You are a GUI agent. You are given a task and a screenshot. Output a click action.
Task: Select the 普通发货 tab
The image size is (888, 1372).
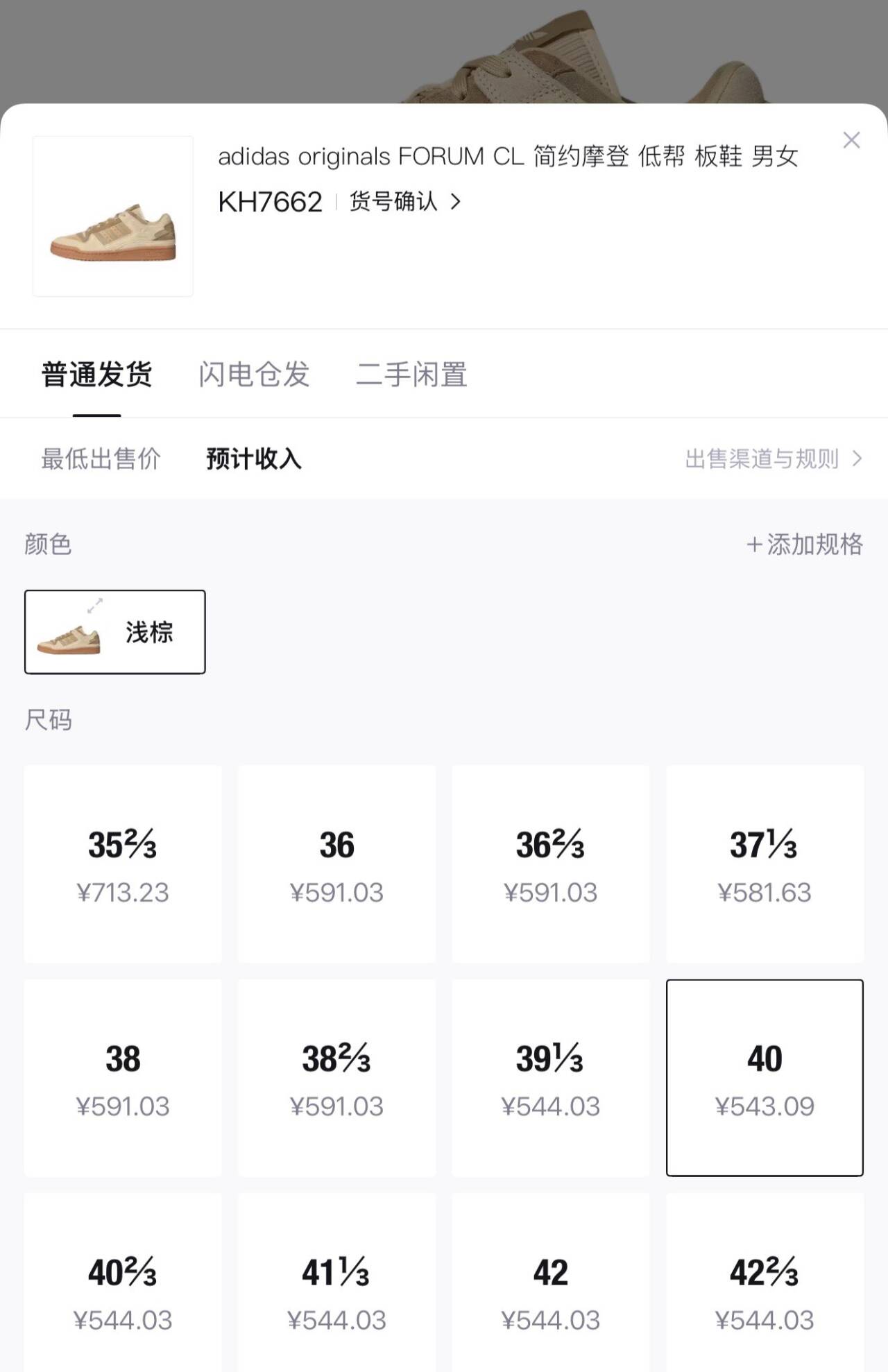tap(97, 375)
